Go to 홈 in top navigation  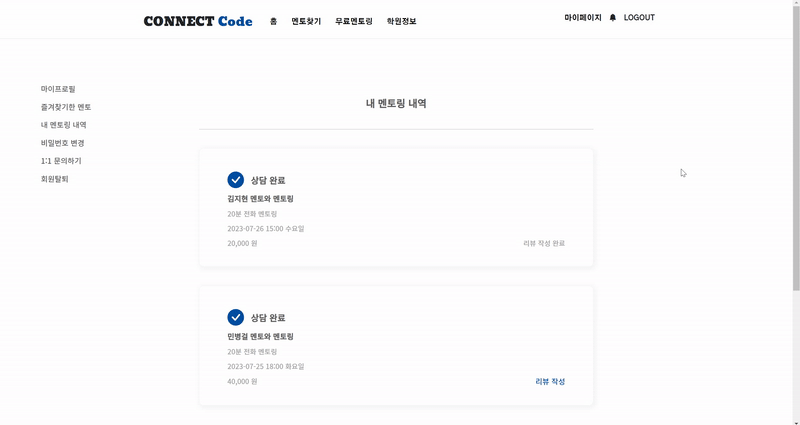pyautogui.click(x=273, y=21)
